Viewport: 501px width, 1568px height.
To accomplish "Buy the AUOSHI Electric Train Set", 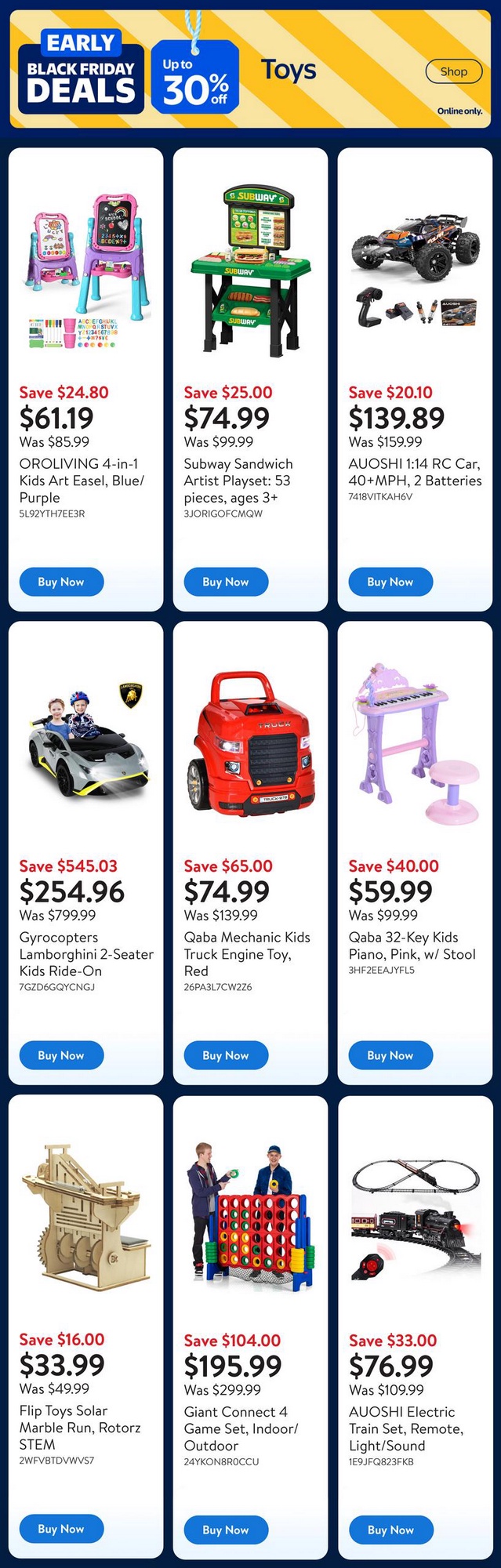I will 390,1530.
